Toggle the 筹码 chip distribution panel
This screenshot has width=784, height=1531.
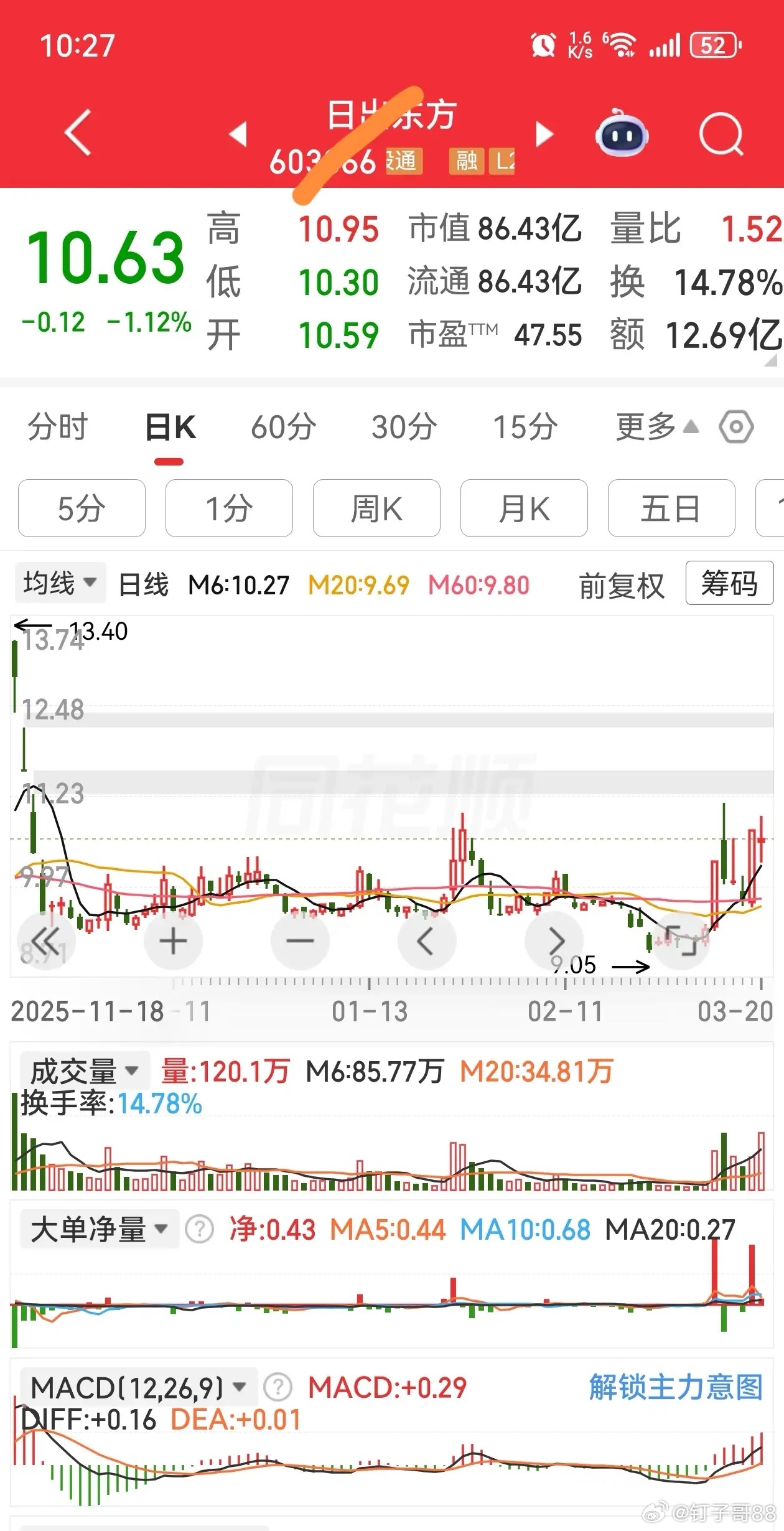[728, 584]
